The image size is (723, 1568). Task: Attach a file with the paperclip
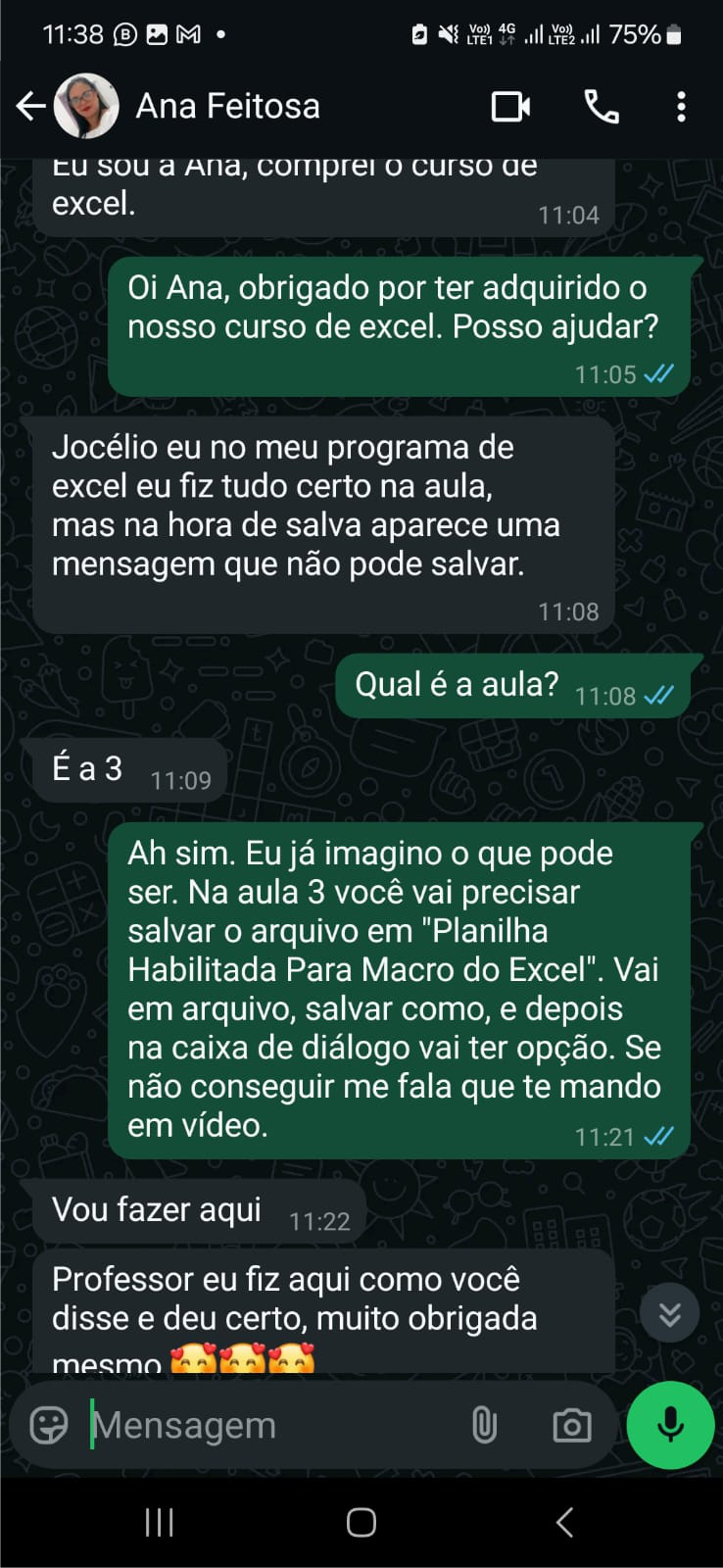click(484, 1425)
